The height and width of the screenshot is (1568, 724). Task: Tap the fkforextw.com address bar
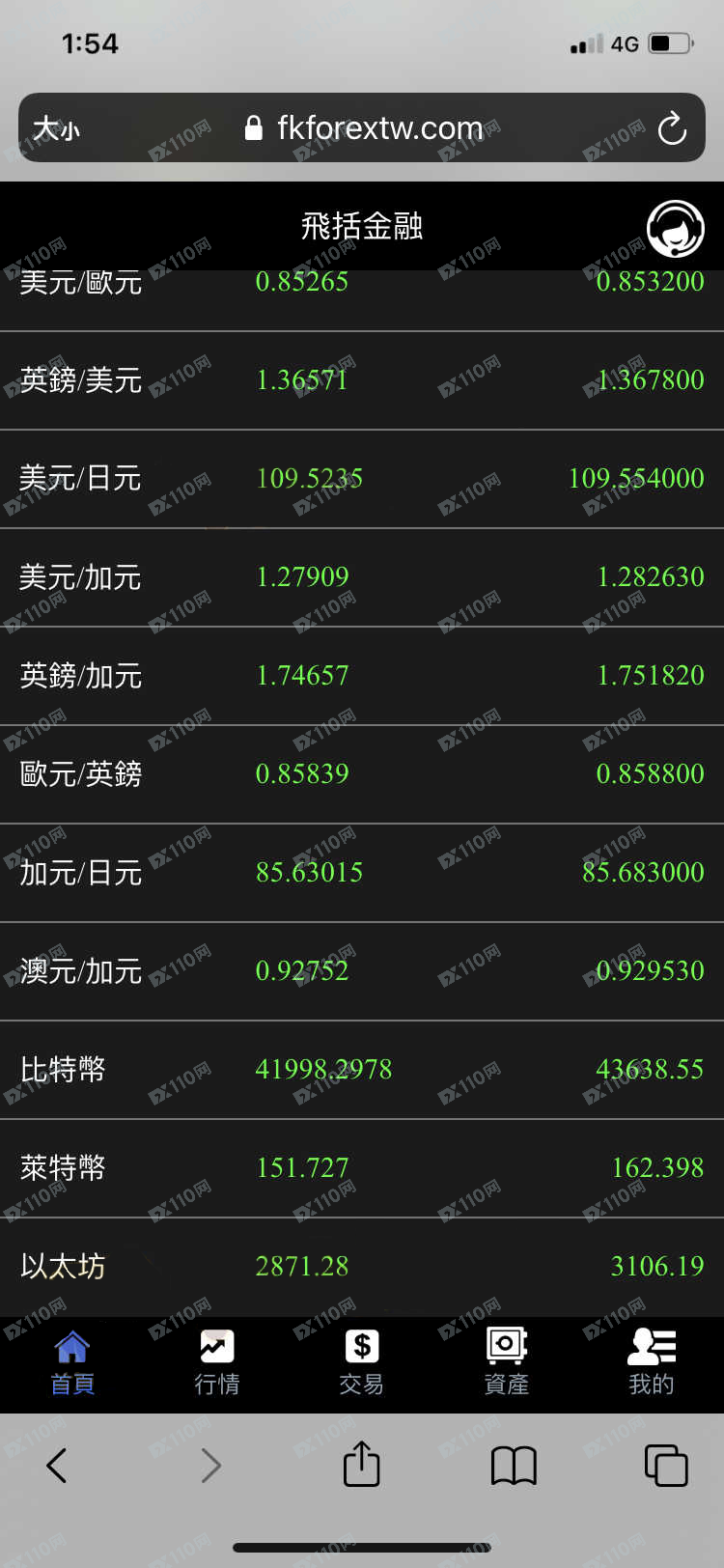(362, 127)
